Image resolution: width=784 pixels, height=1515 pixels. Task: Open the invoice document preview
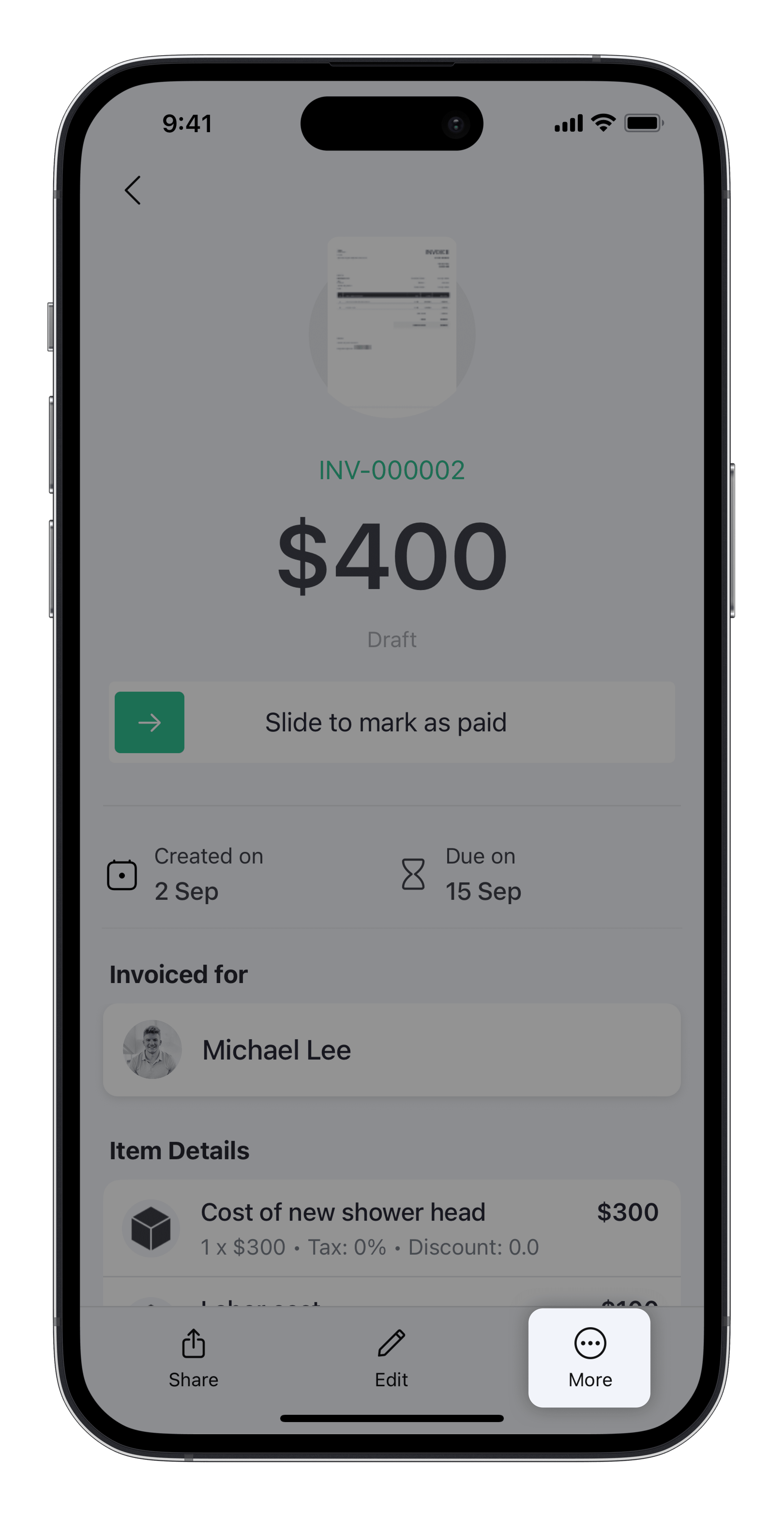(x=392, y=322)
